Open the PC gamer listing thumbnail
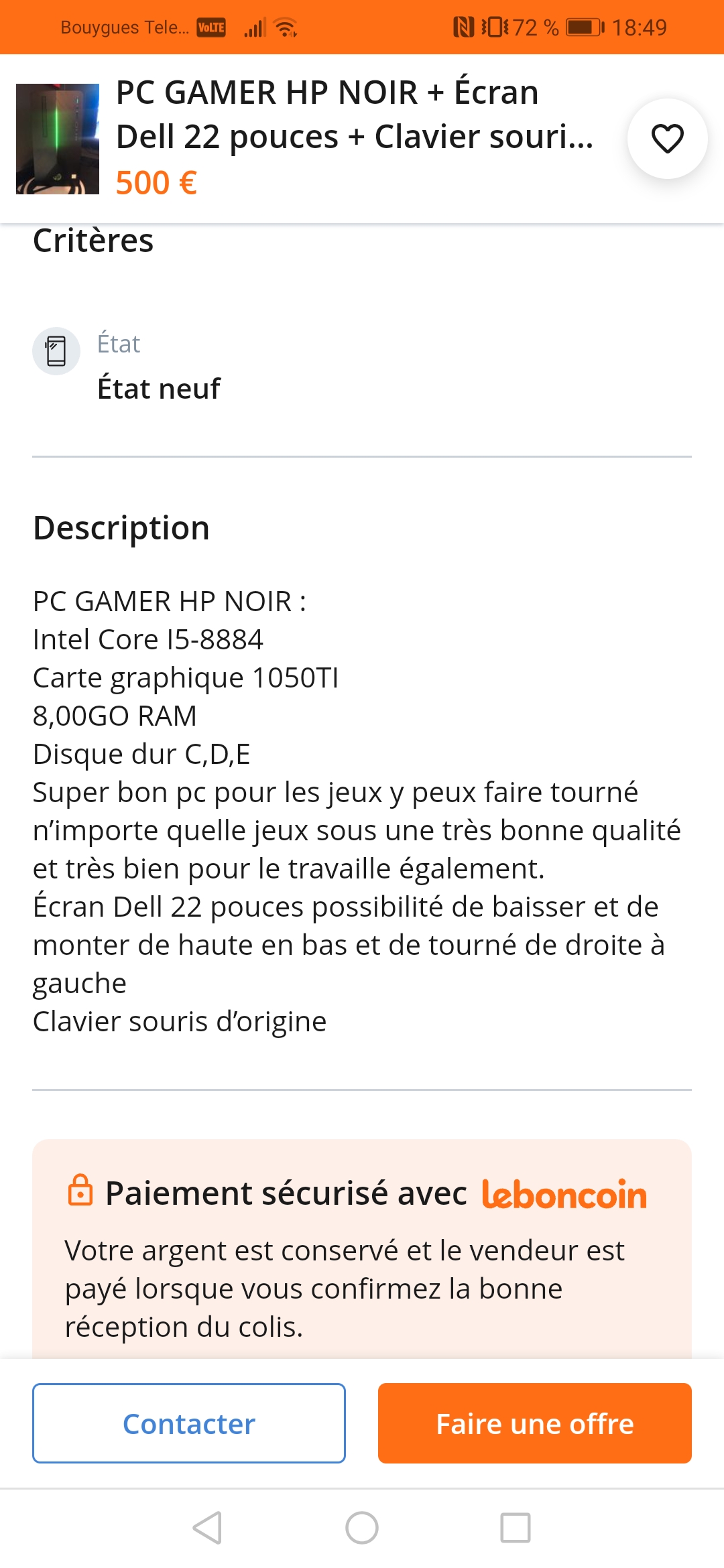The image size is (724, 1568). click(58, 139)
